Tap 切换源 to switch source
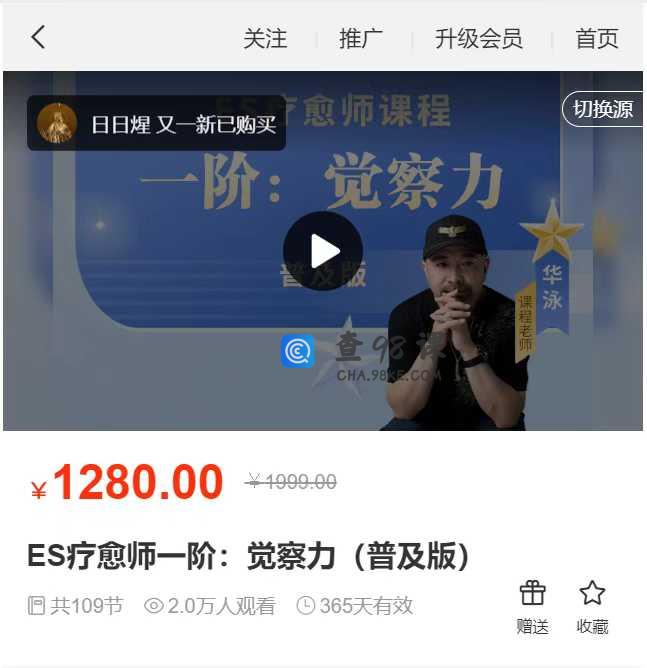This screenshot has height=668, width=647. [x=602, y=109]
